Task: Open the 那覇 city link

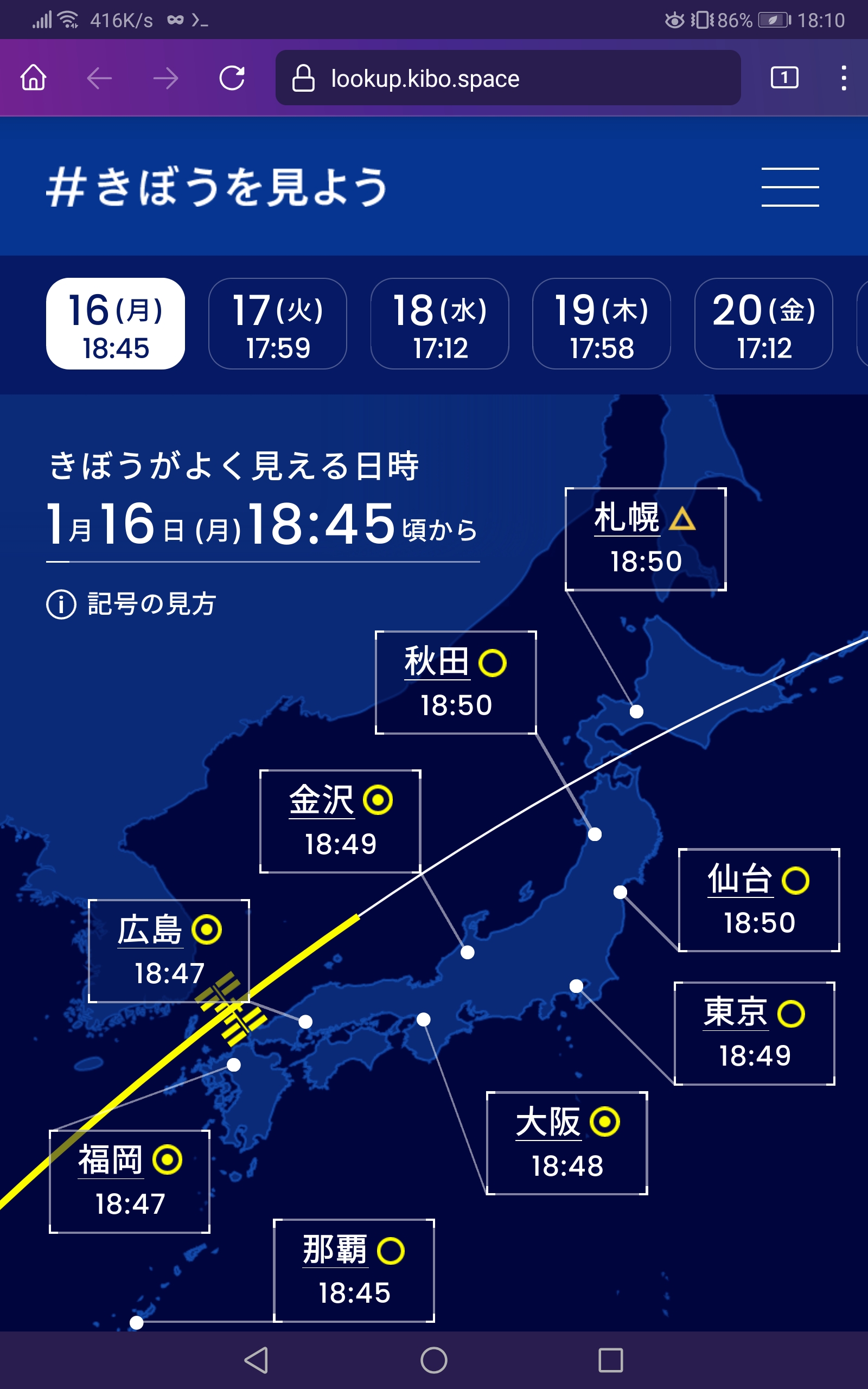Action: coord(335,1251)
